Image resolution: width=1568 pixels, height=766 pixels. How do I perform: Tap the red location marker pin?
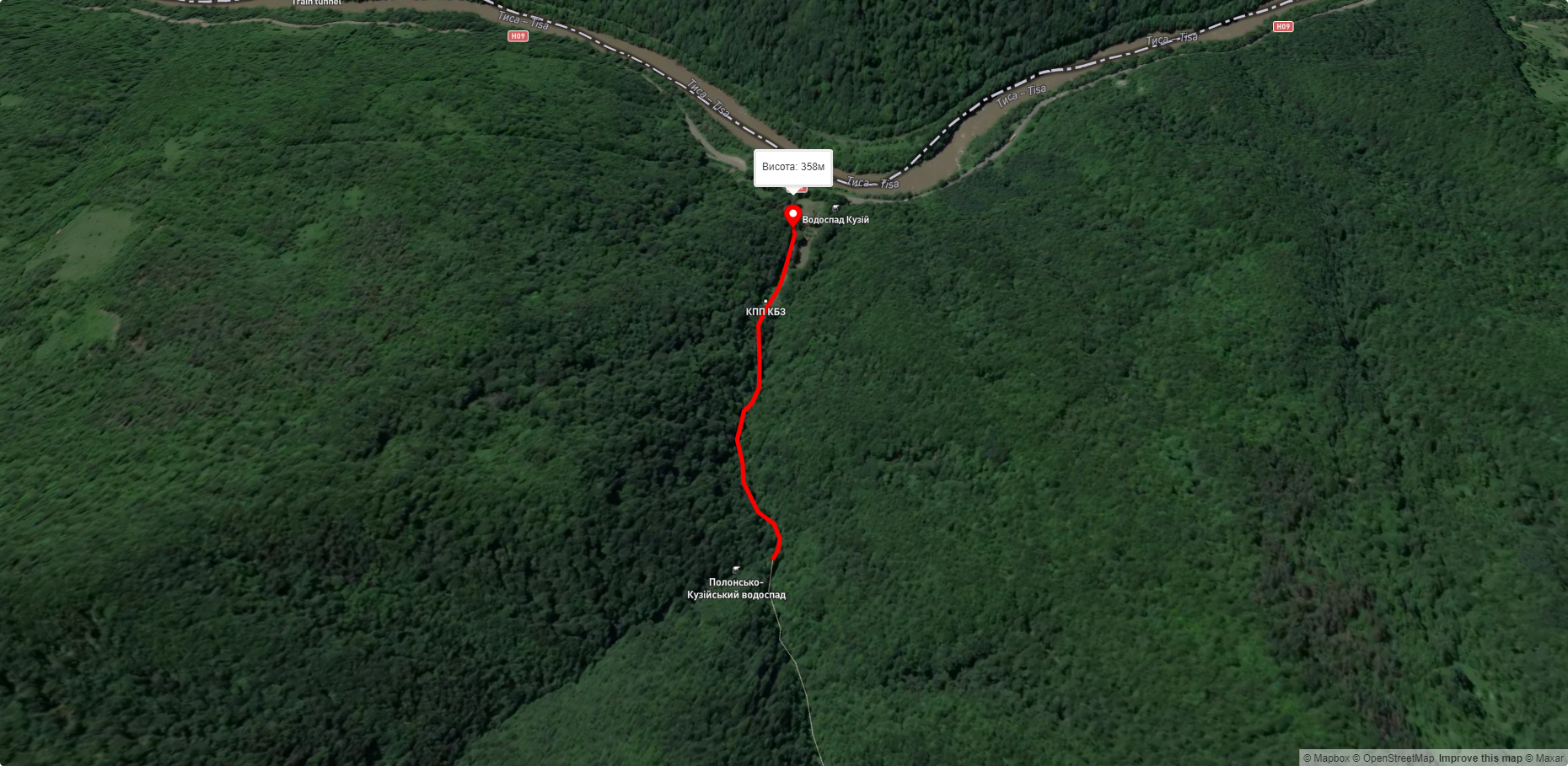pos(792,215)
